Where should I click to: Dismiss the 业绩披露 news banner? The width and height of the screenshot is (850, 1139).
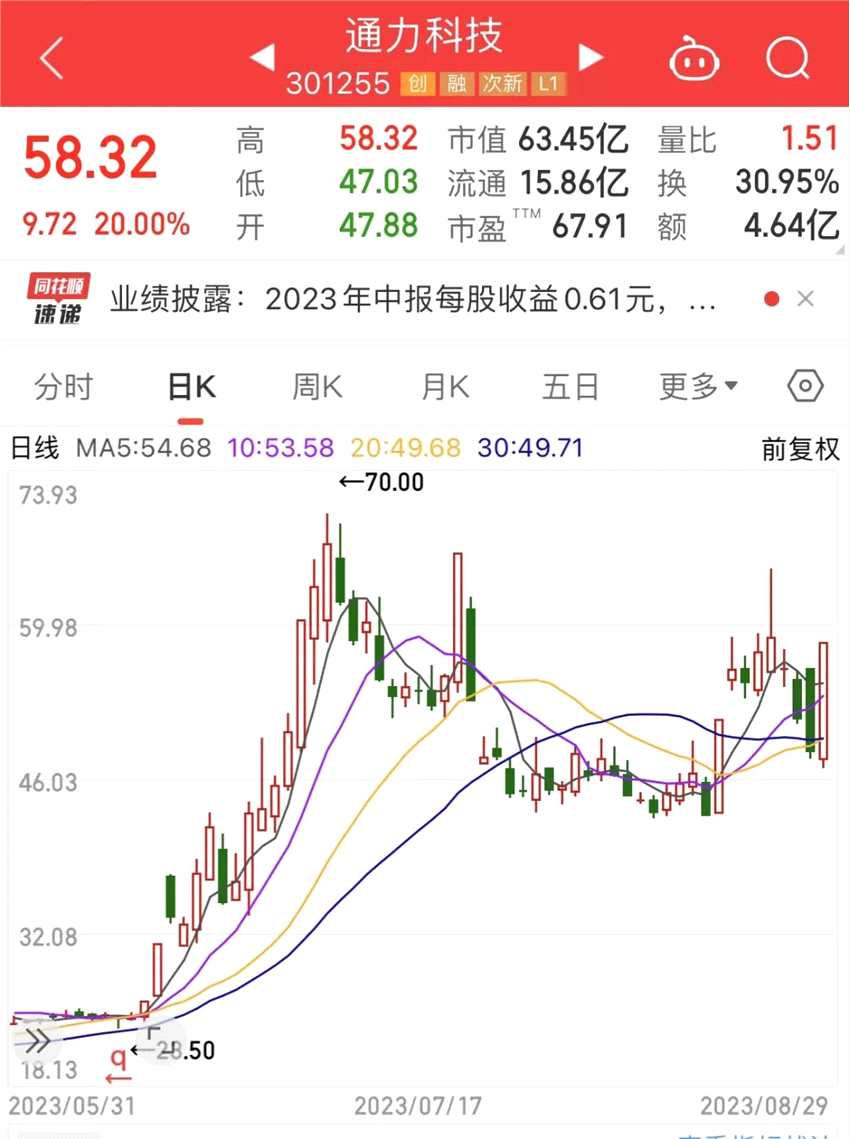click(x=806, y=299)
